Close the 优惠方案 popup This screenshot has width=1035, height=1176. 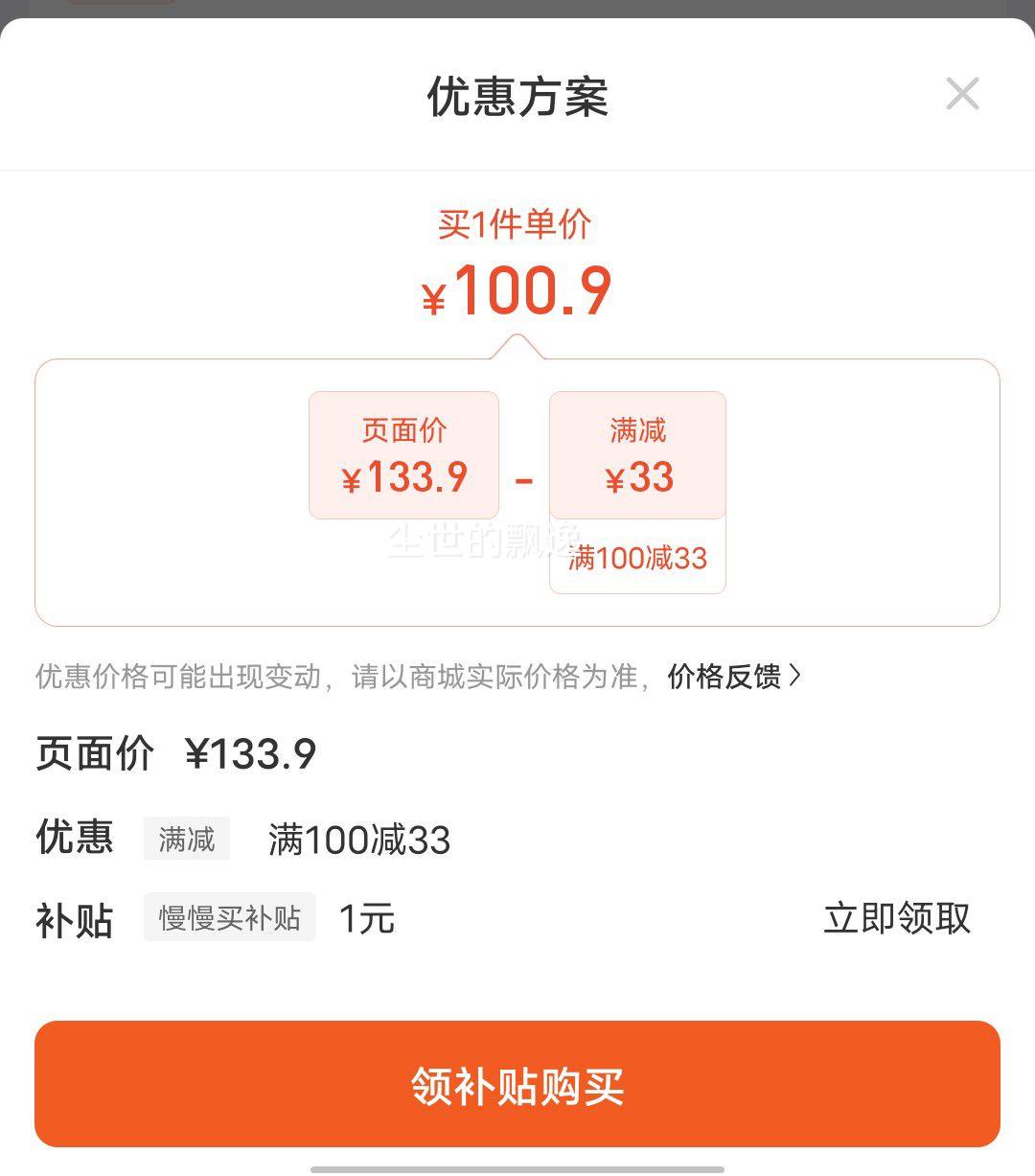962,95
